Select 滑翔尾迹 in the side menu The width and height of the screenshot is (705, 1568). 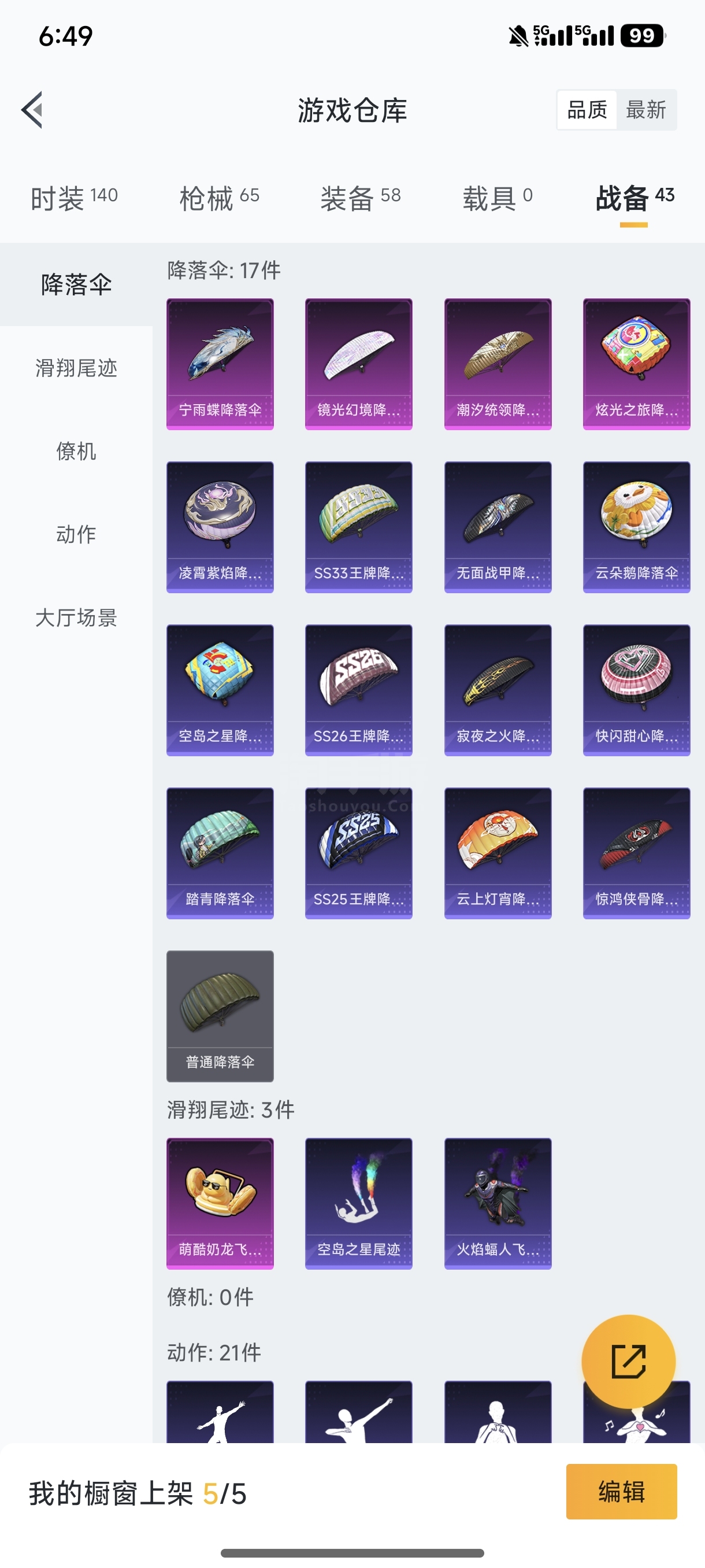tap(76, 368)
